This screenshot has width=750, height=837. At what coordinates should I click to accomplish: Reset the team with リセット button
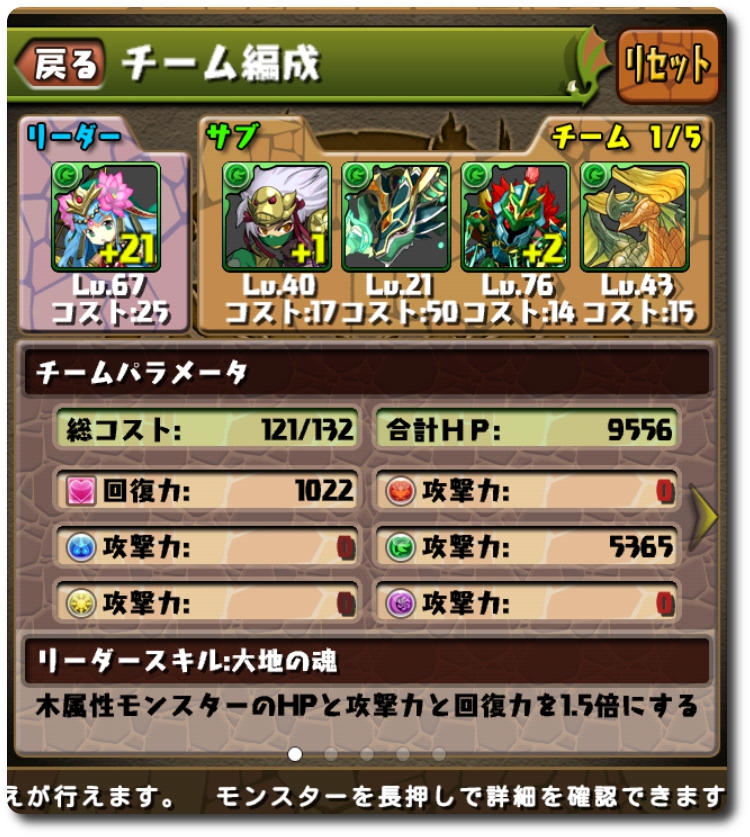tap(667, 66)
